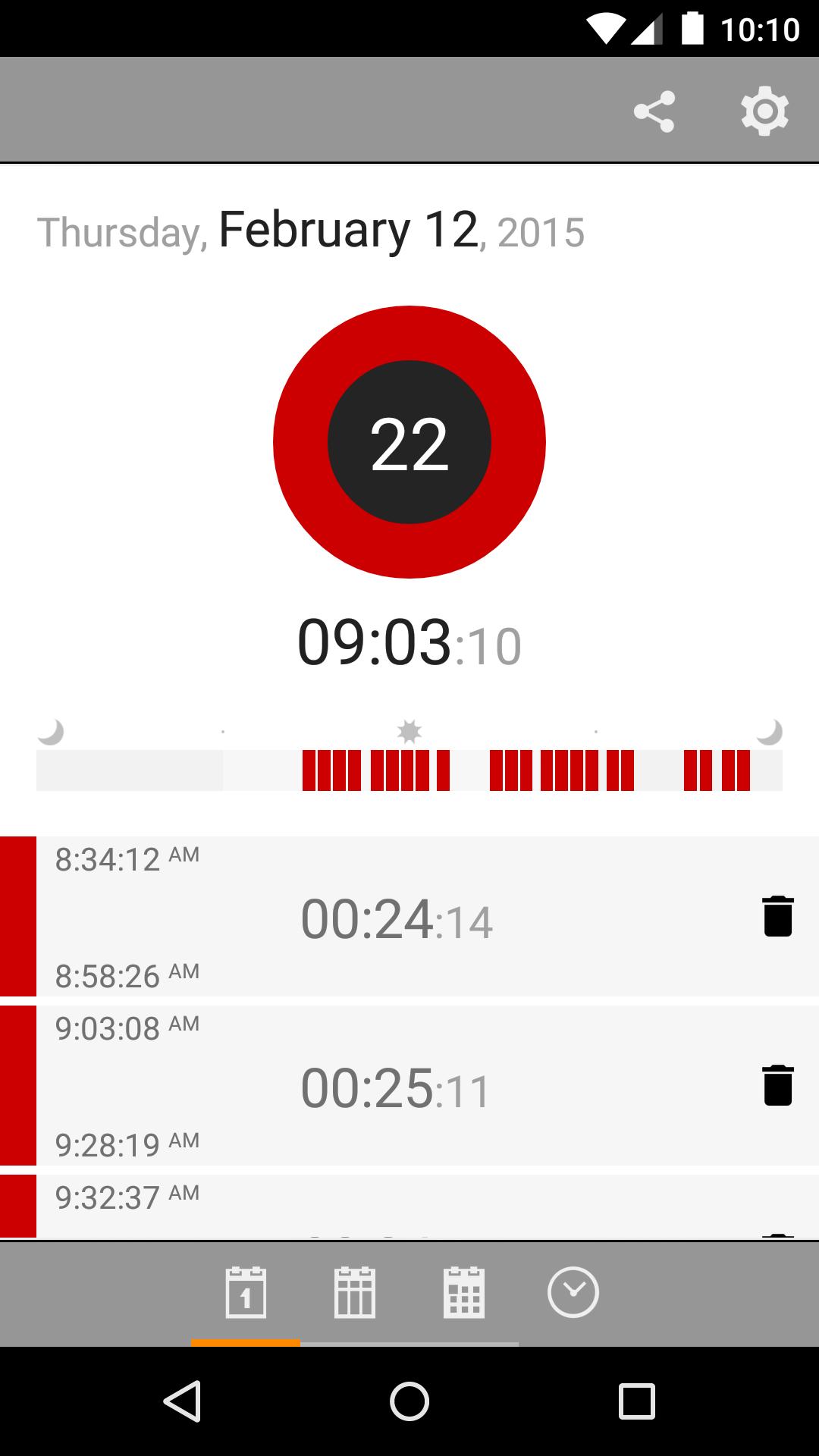This screenshot has width=819, height=1456.
Task: Tap the red timer circle showing 22
Action: point(409,442)
